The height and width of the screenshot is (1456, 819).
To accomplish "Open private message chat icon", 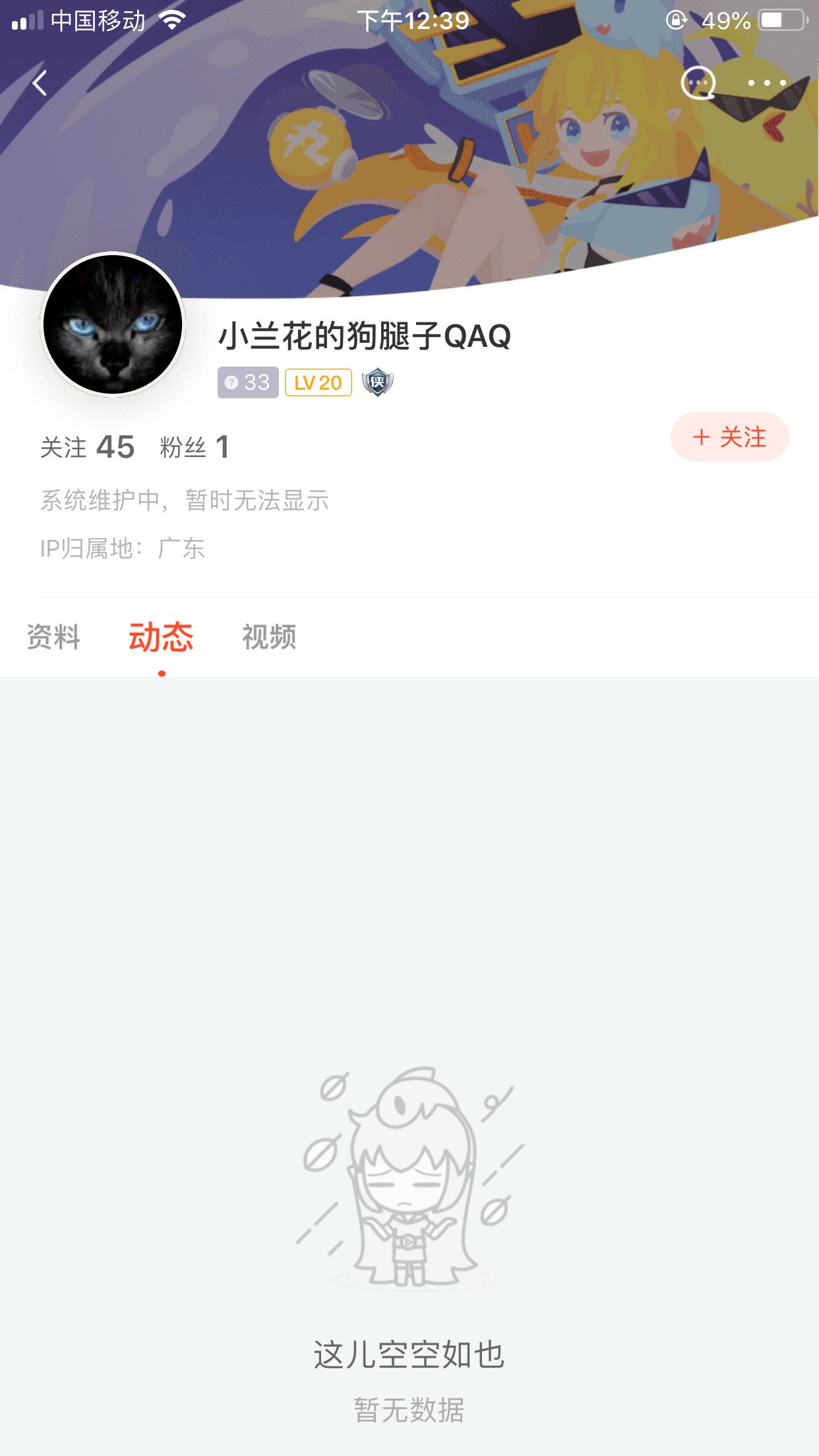I will pyautogui.click(x=698, y=83).
